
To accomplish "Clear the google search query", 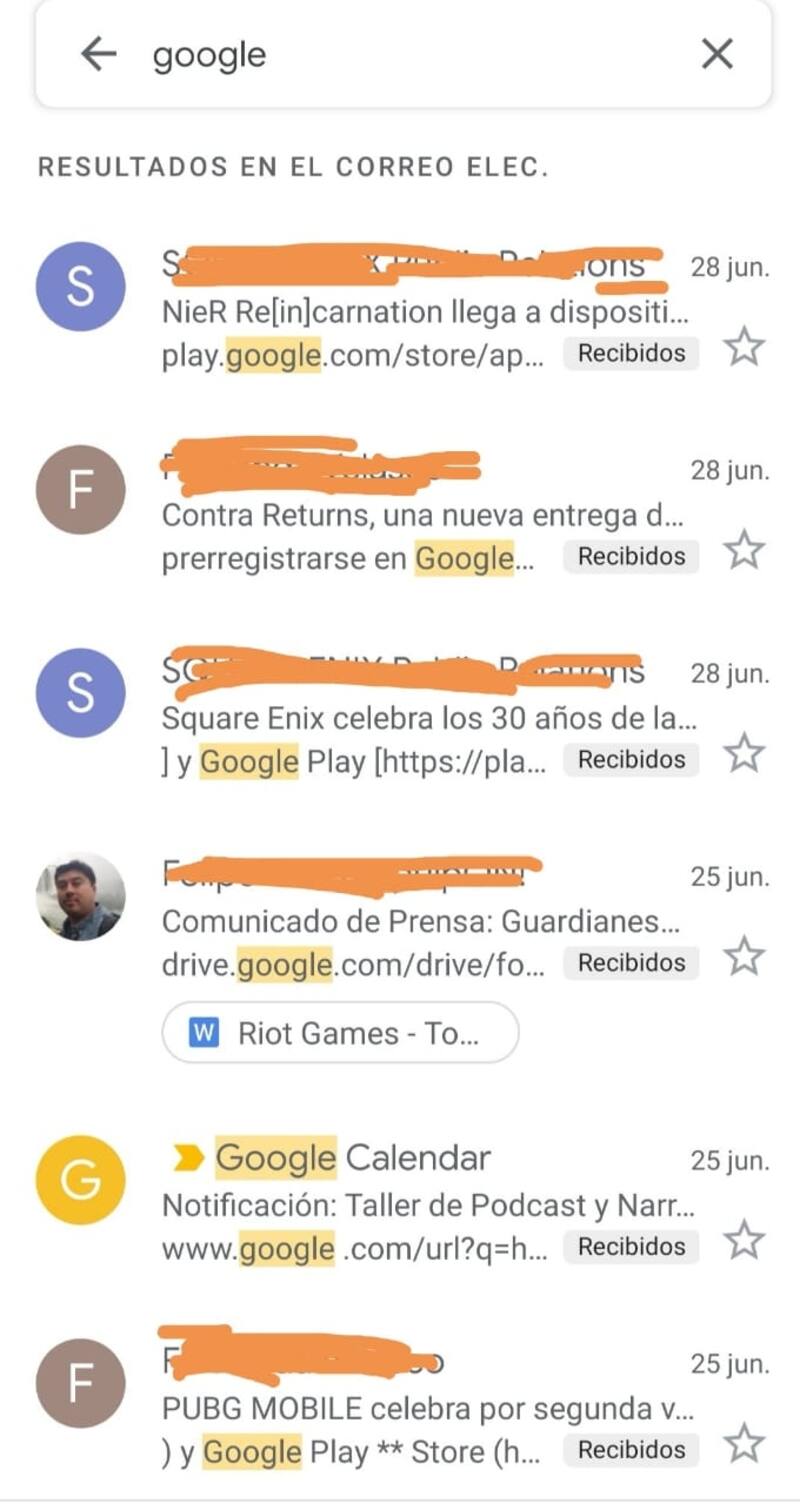I will 717,54.
